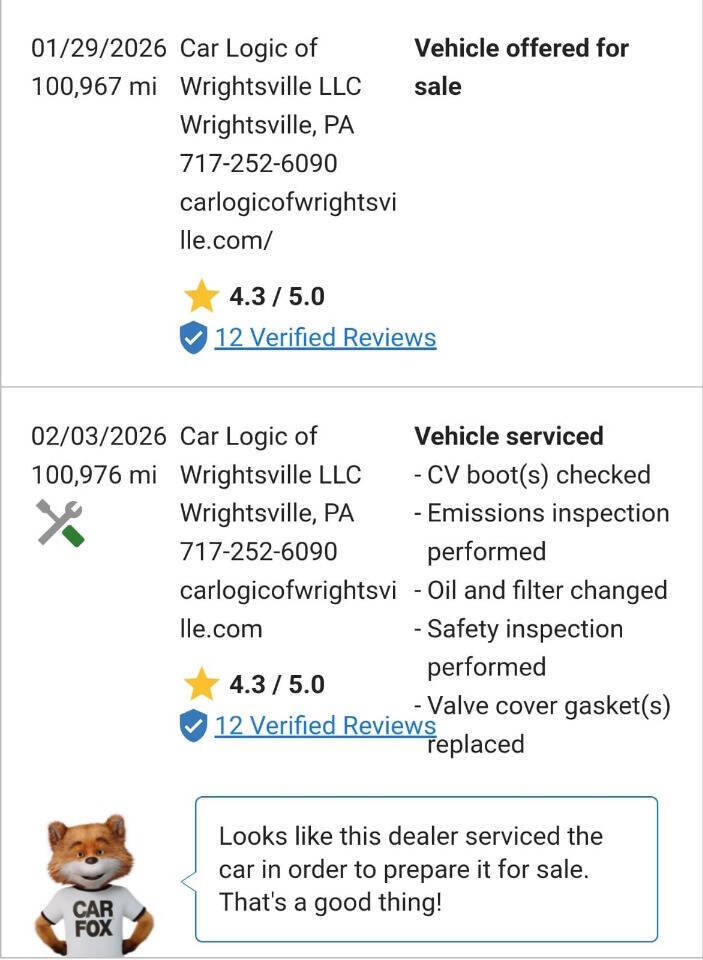Open 12 Verified Reviews under the 01/29/2026 entry
Image resolution: width=703 pixels, height=960 pixels.
tap(324, 338)
